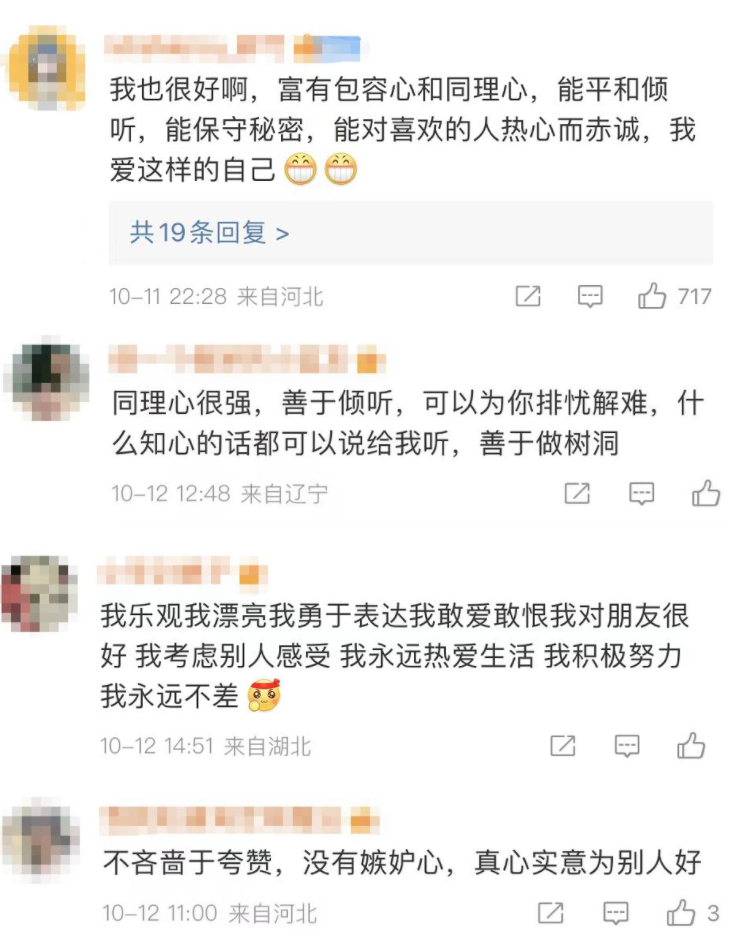Like the 22:28 comment from 河北 with 717 likes

coord(653,296)
